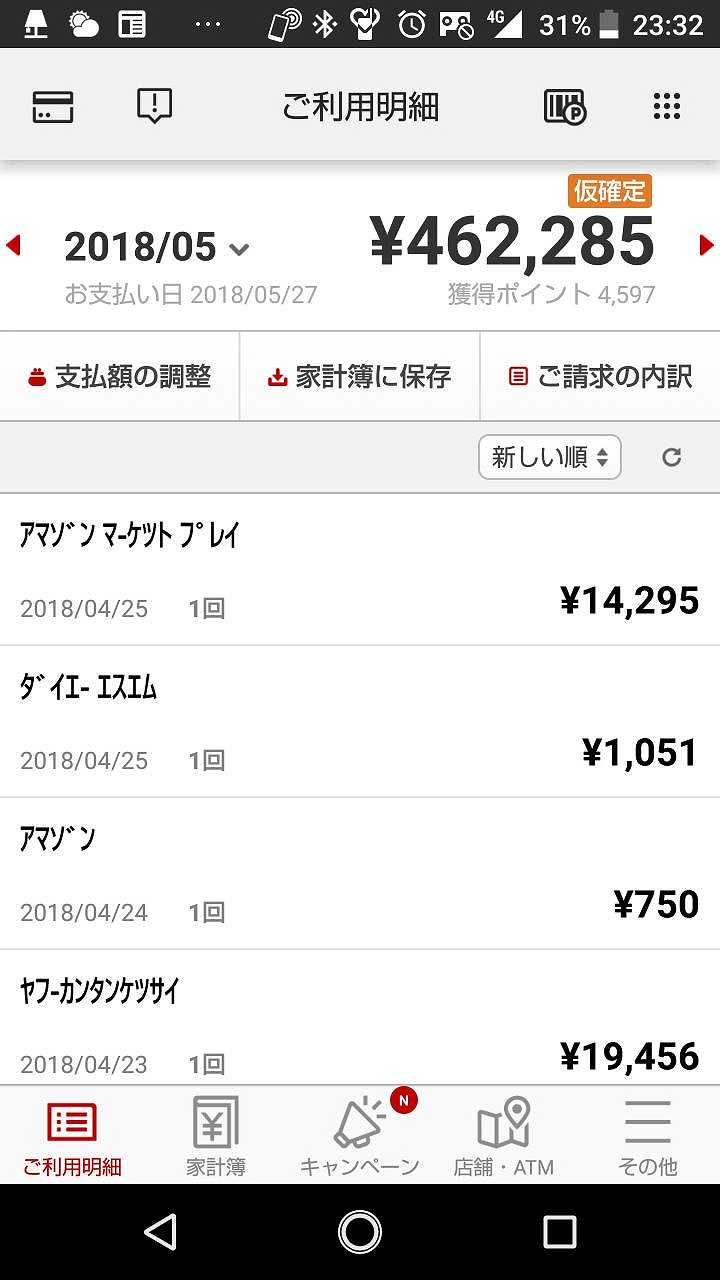Open the 新しい順 sort dropdown
720x1280 pixels.
tap(549, 458)
